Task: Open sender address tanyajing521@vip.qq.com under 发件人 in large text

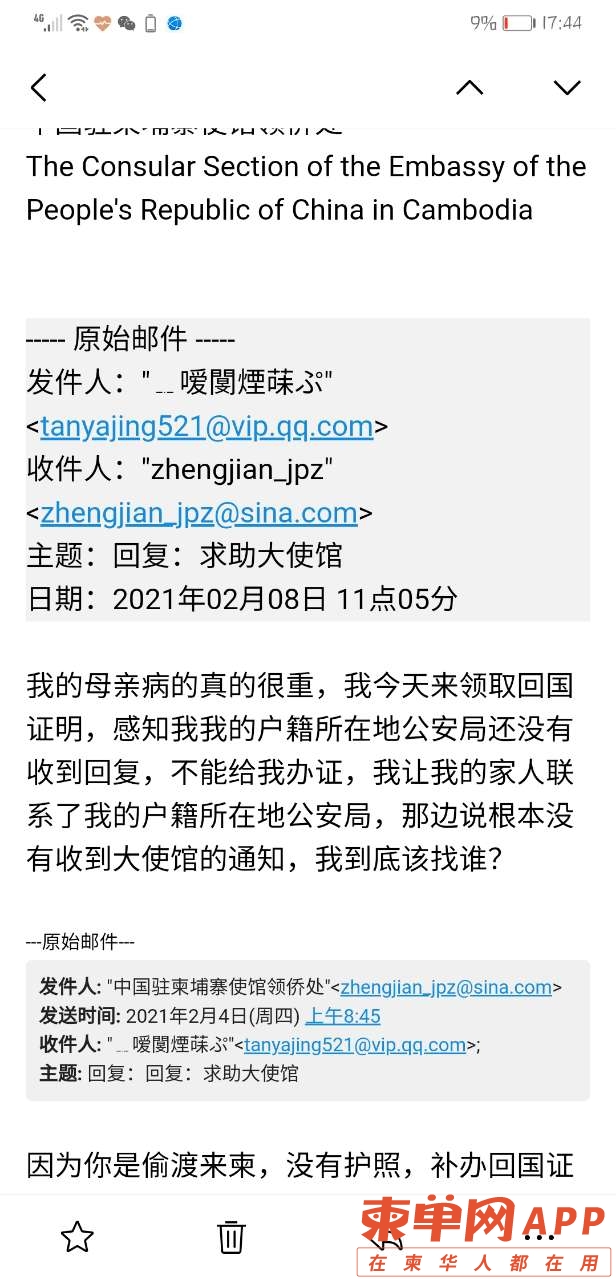Action: click(207, 427)
